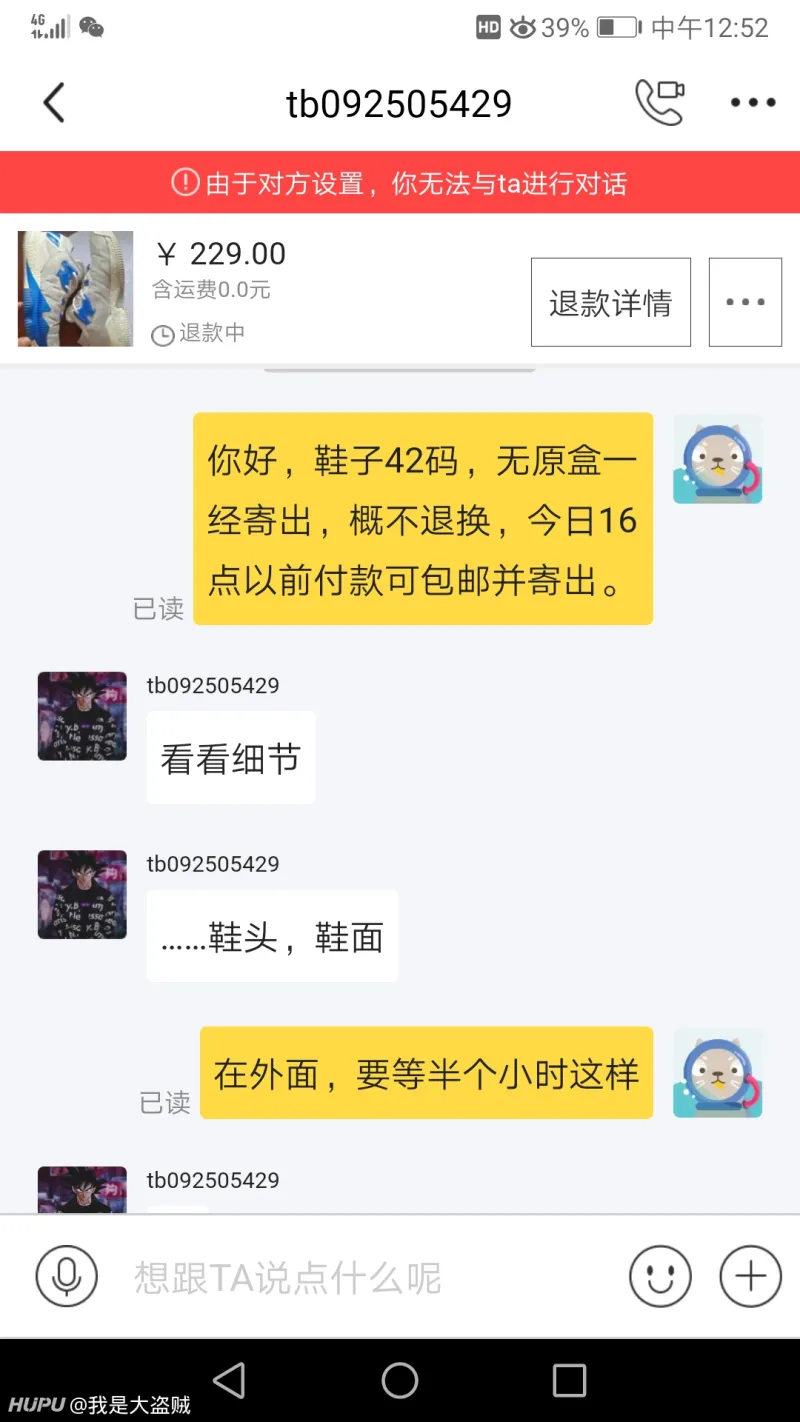Open the top-right overflow menu
800x1422 pixels.
click(x=752, y=102)
